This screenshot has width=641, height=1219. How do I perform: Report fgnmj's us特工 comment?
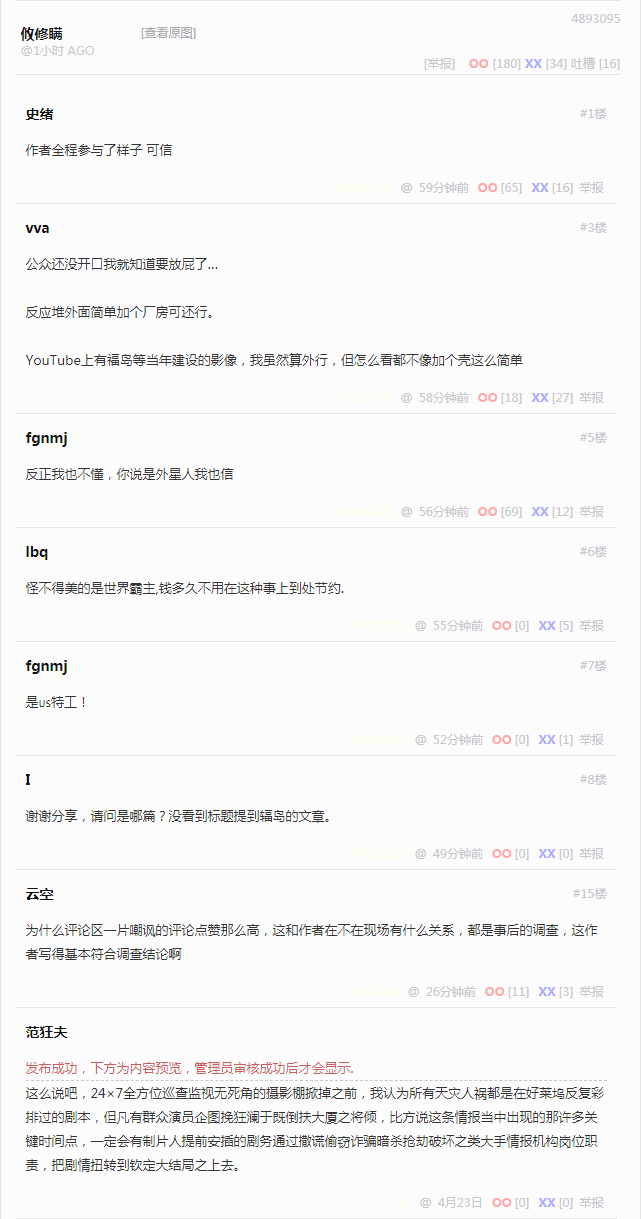point(591,740)
